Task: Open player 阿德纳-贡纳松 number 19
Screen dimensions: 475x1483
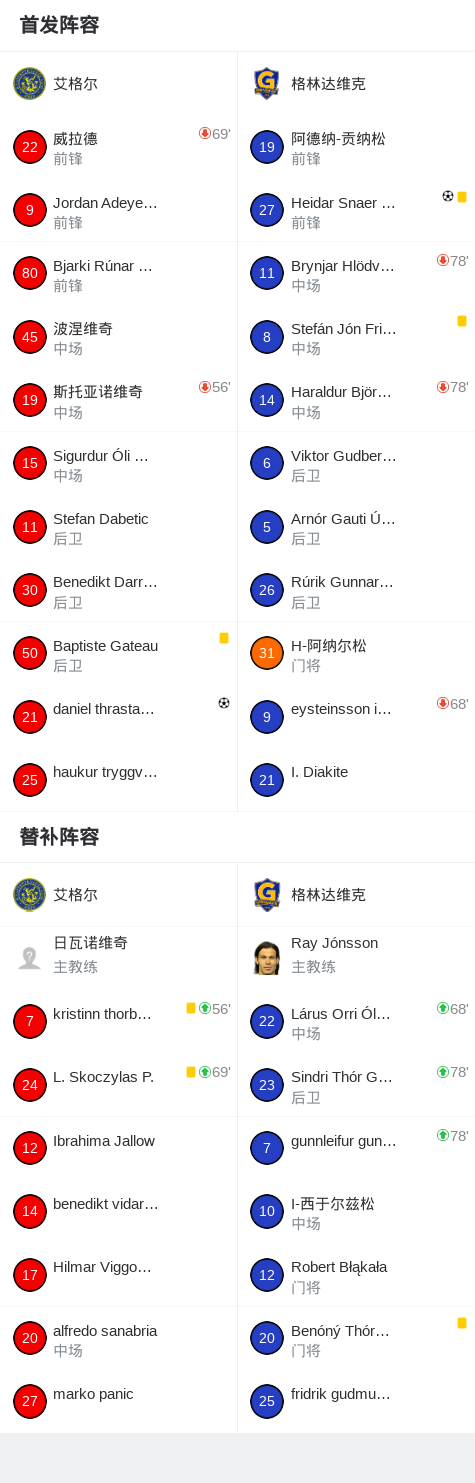Action: click(x=356, y=147)
